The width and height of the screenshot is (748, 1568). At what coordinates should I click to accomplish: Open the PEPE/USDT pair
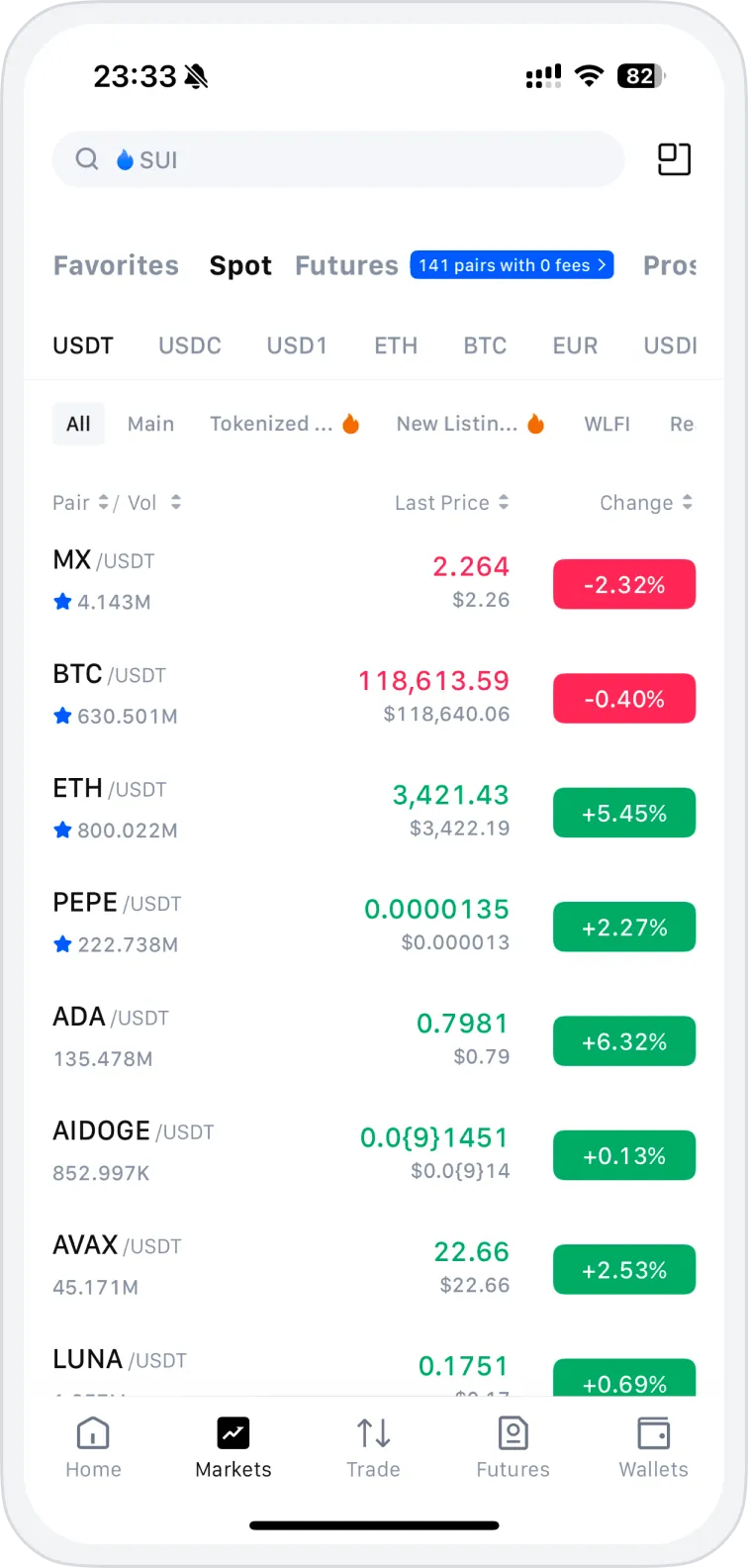tap(374, 926)
